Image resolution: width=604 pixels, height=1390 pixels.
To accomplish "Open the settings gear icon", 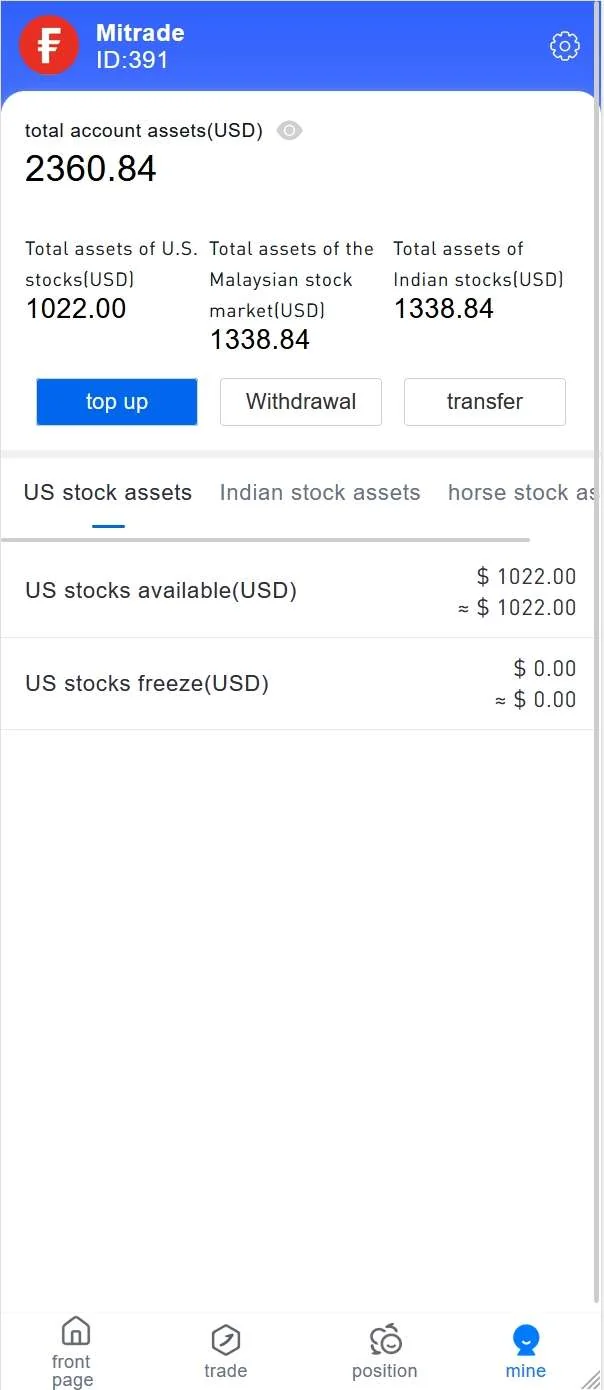I will [565, 46].
